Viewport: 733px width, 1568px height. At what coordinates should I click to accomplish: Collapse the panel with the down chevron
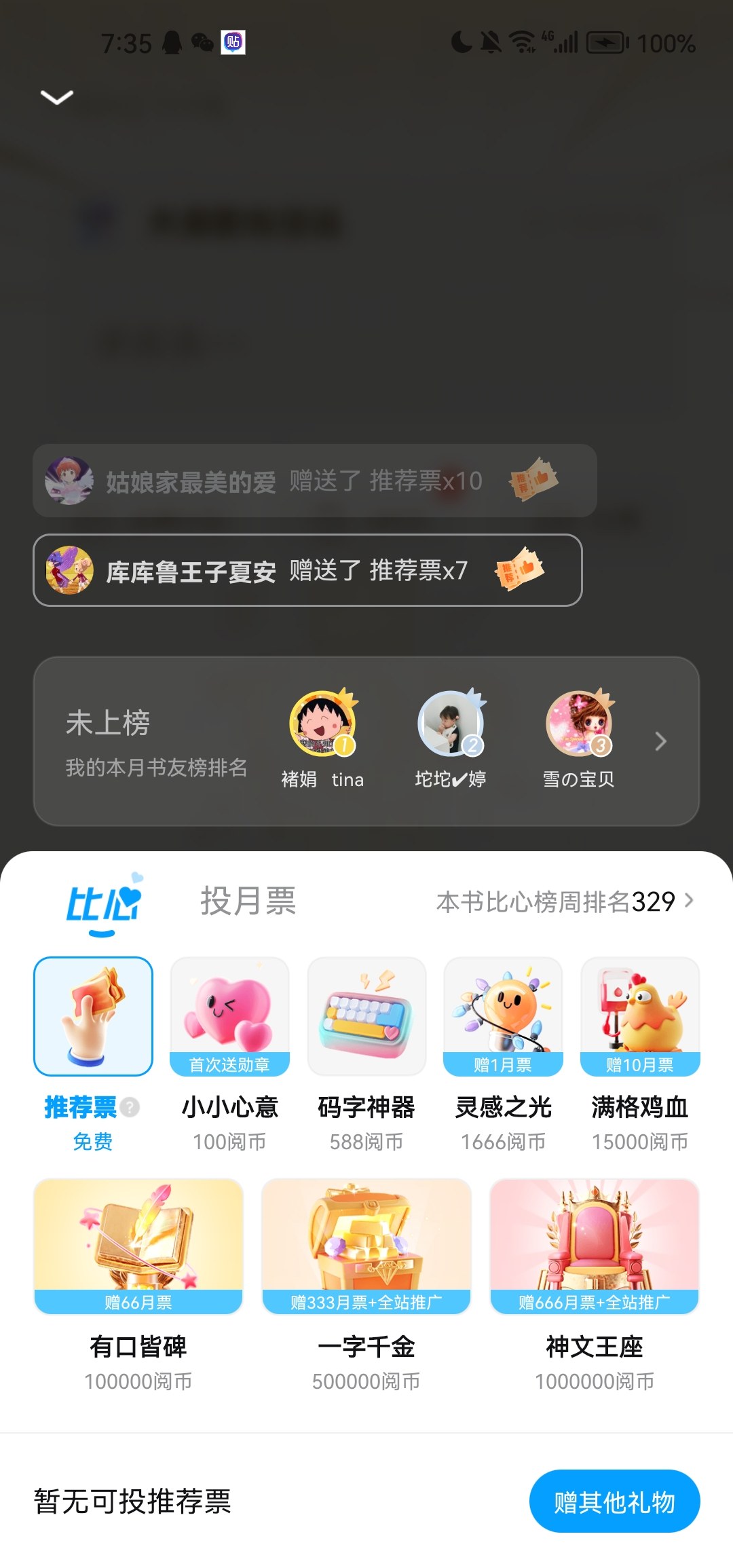click(57, 98)
